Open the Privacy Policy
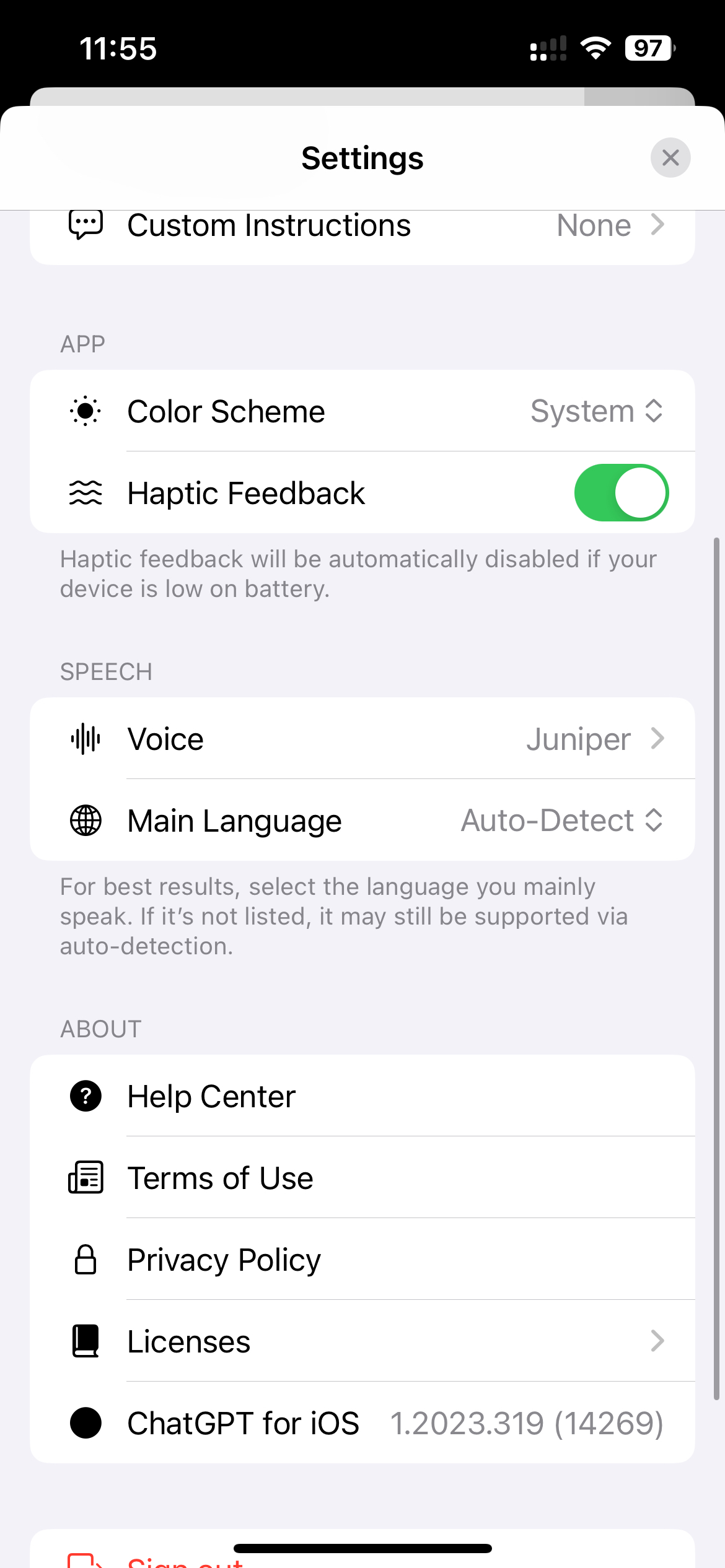 click(x=362, y=1260)
